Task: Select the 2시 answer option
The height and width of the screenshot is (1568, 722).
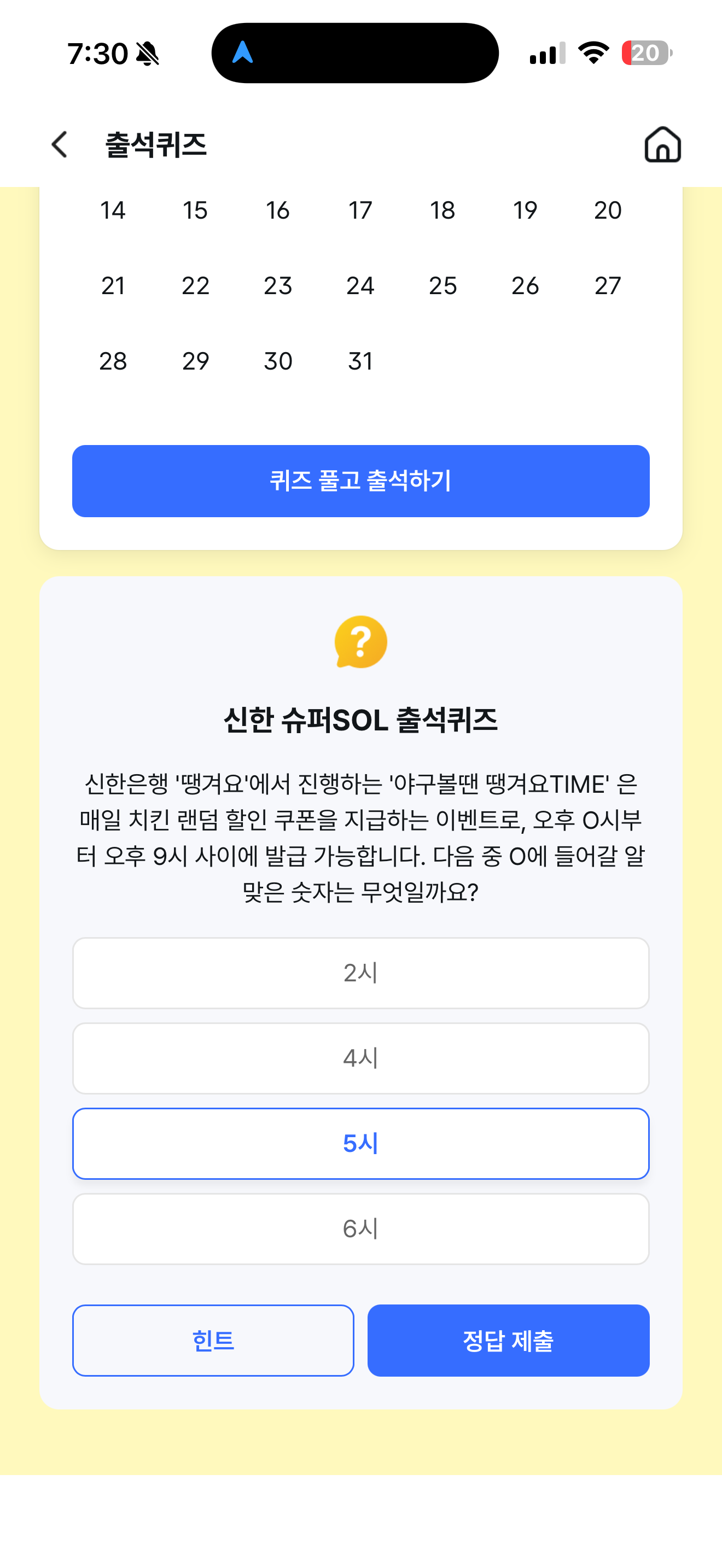Action: pos(361,973)
